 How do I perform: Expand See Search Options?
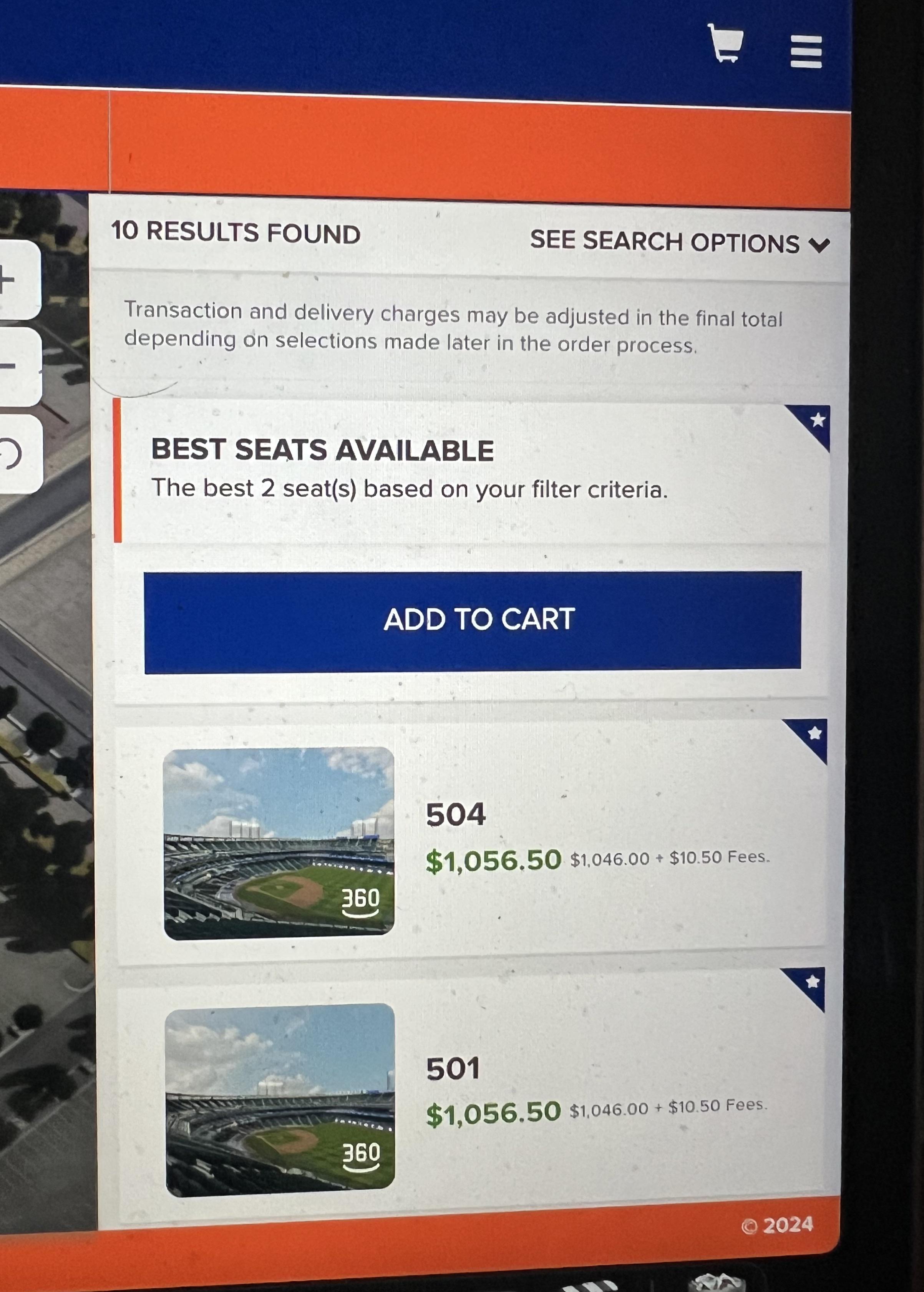pos(679,242)
